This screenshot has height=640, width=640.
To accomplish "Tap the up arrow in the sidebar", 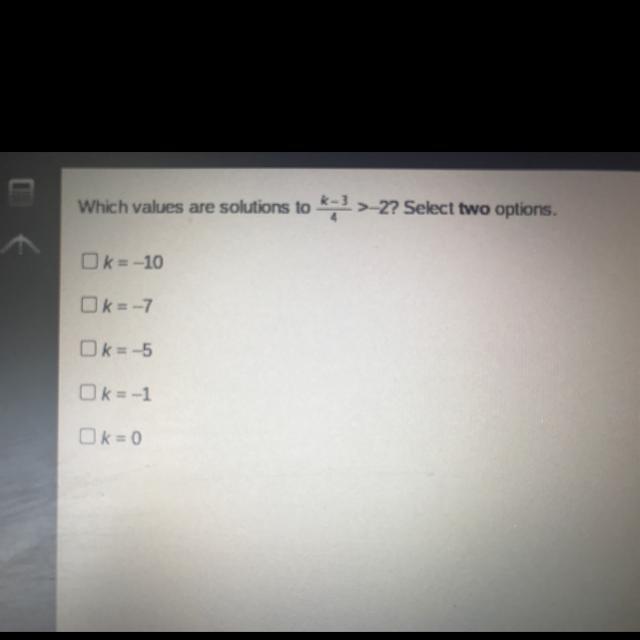I will (23, 243).
